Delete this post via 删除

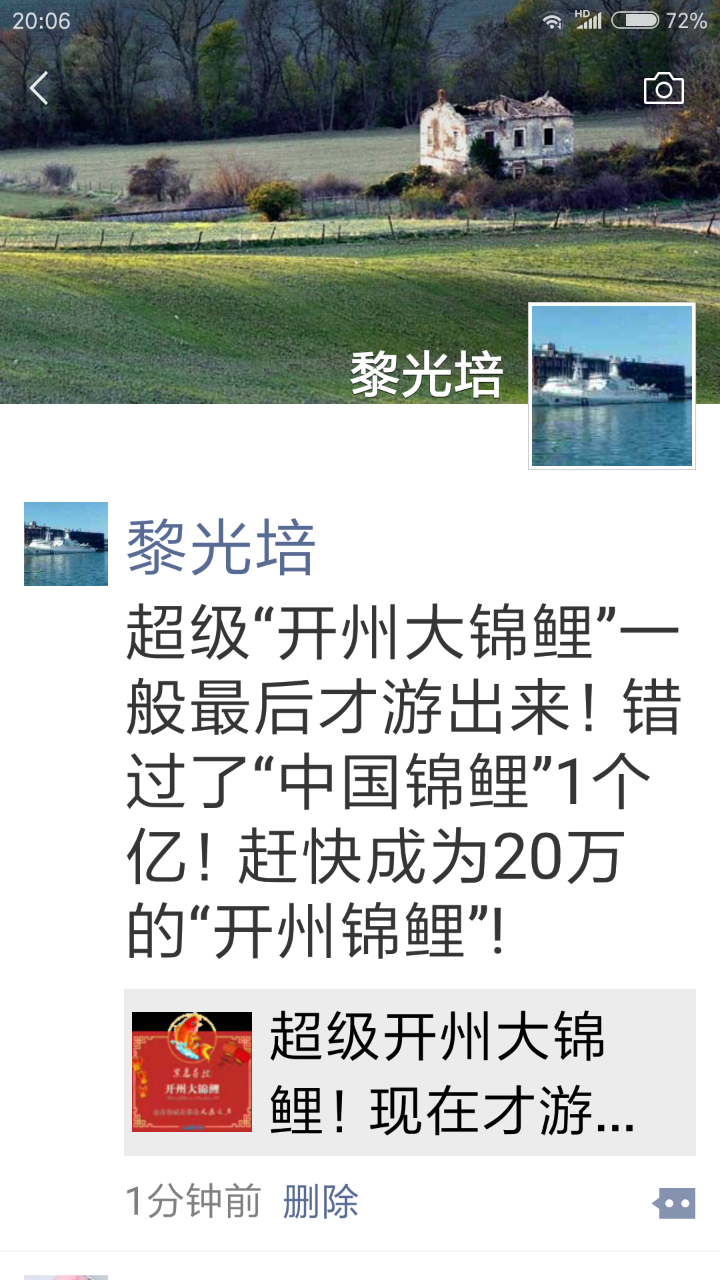click(x=320, y=1201)
